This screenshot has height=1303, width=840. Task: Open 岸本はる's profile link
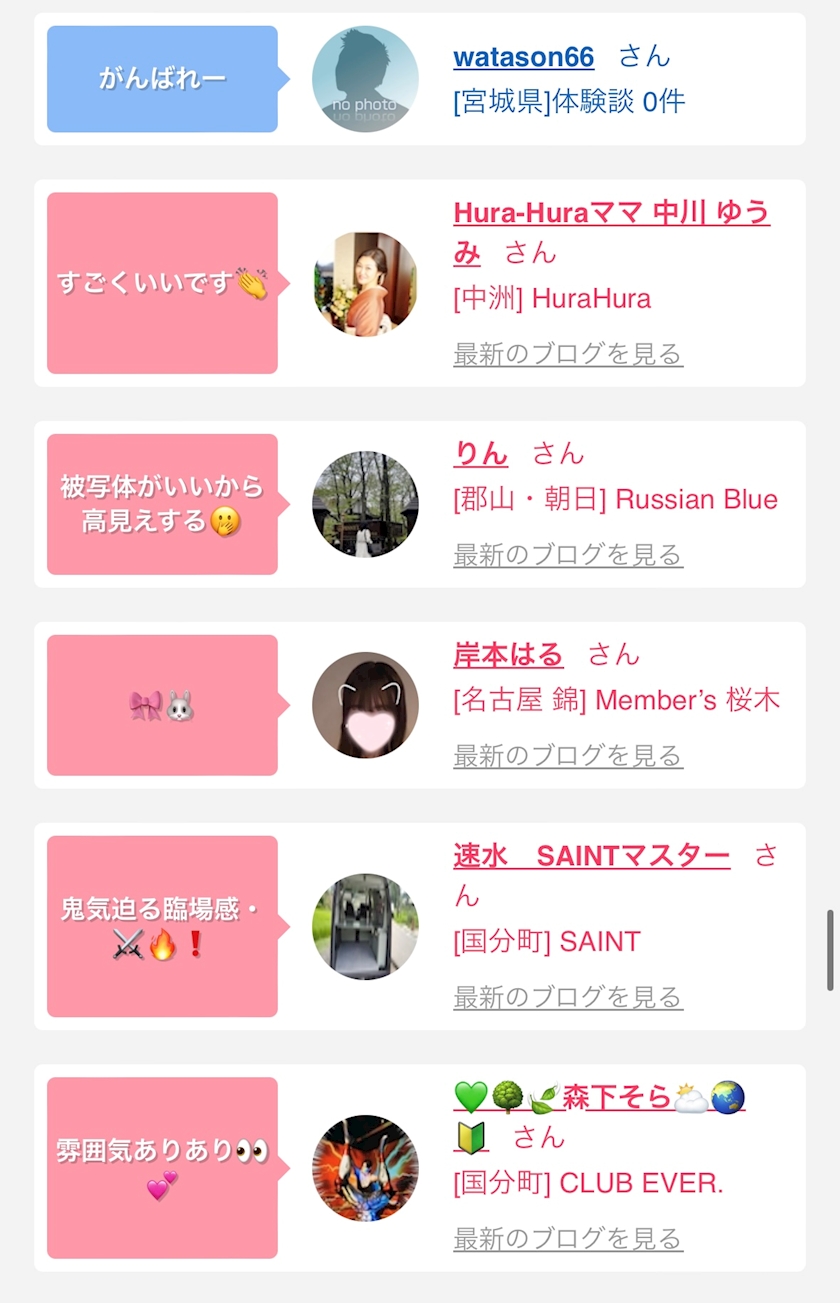[508, 655]
